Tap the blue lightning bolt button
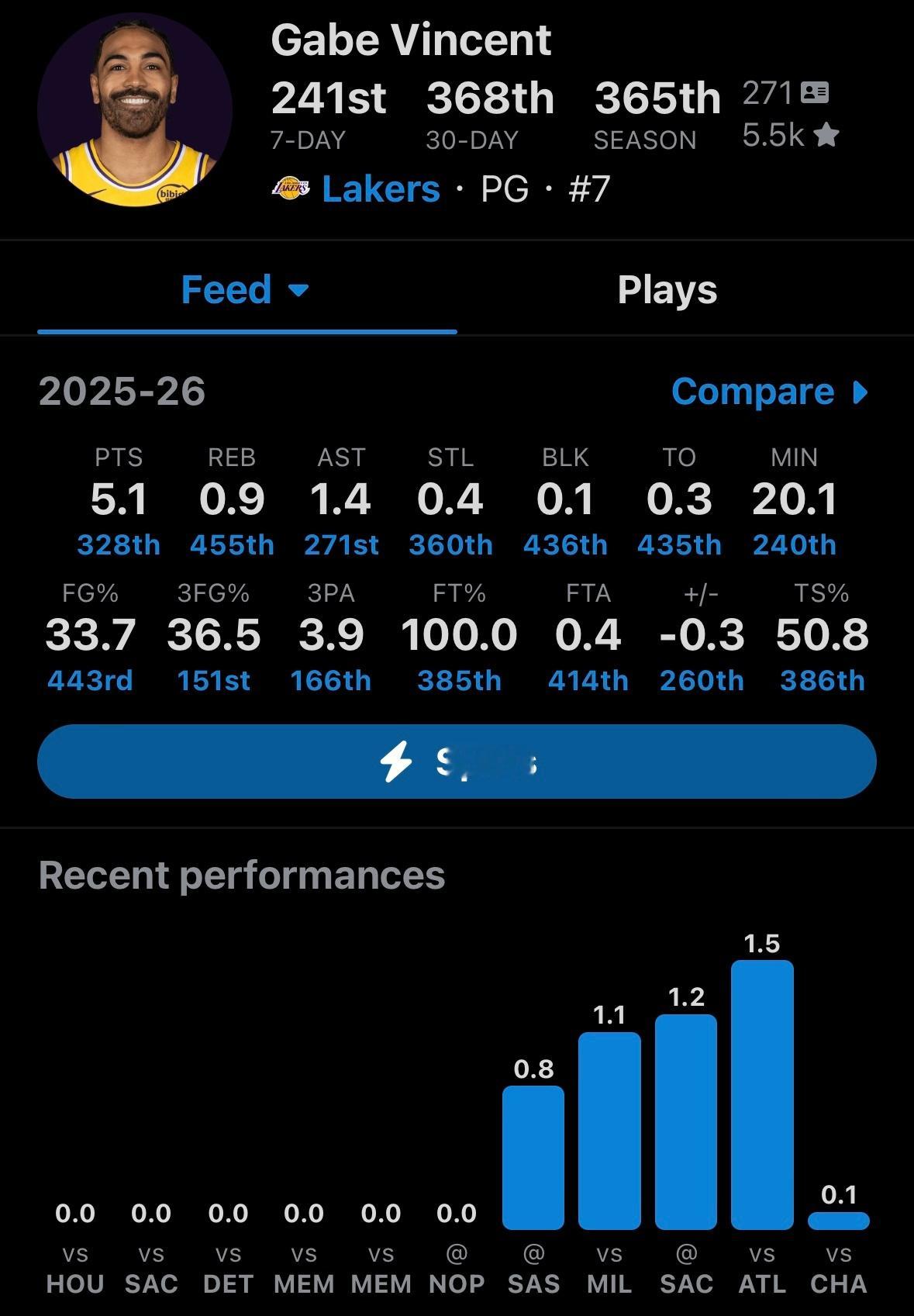 coord(457,762)
